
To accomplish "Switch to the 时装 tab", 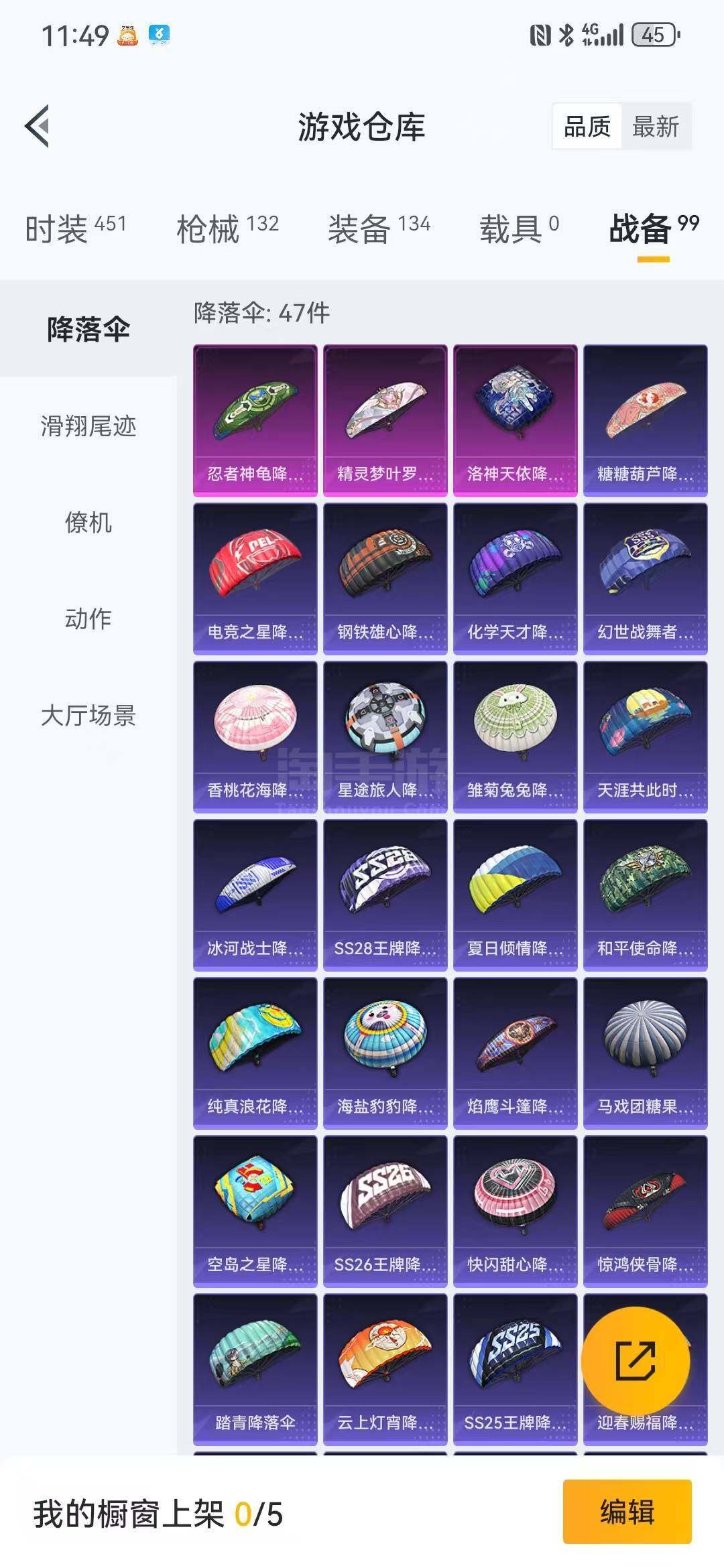I will pyautogui.click(x=75, y=228).
